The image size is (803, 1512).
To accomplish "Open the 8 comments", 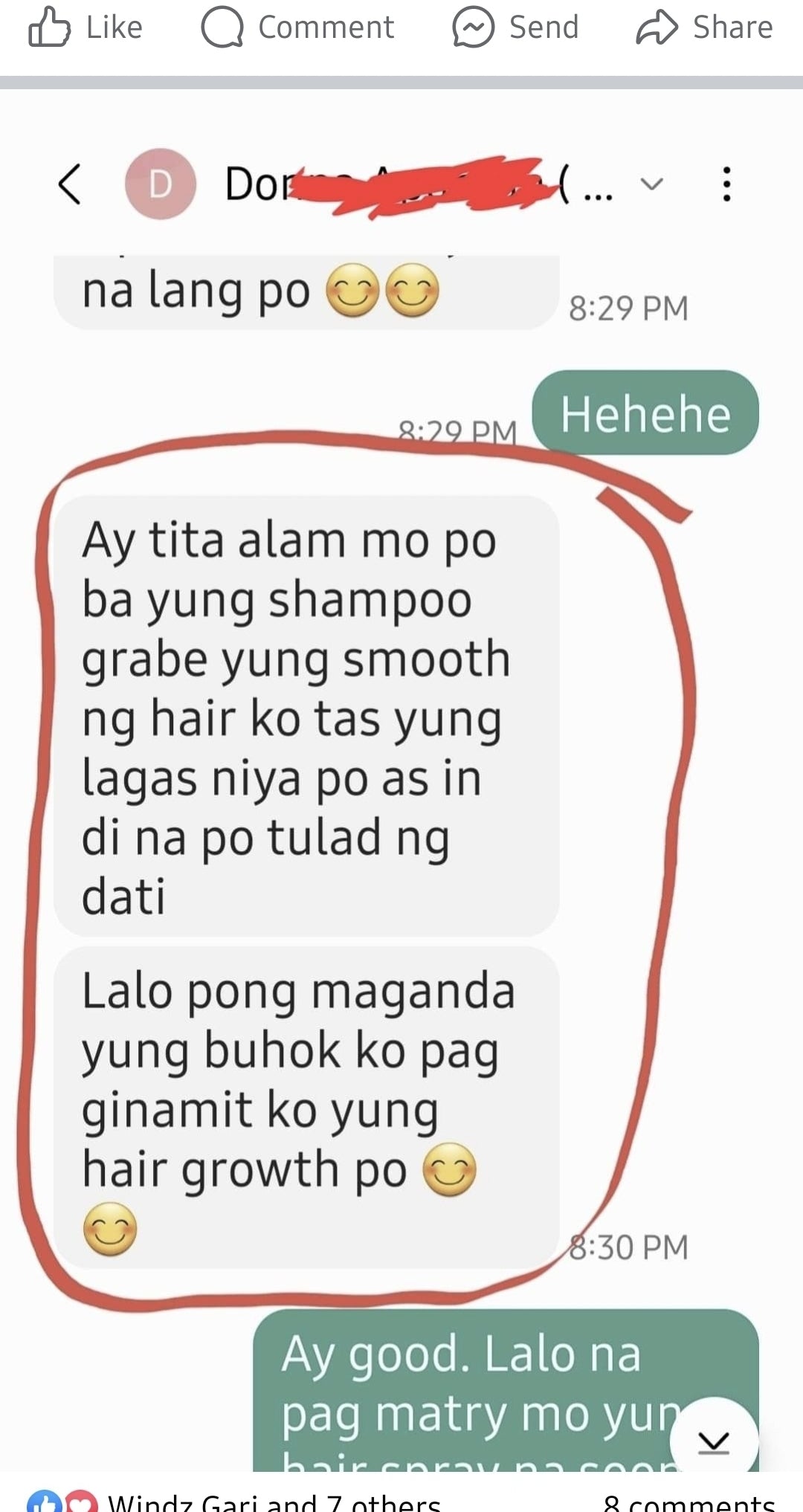I will click(x=688, y=1502).
